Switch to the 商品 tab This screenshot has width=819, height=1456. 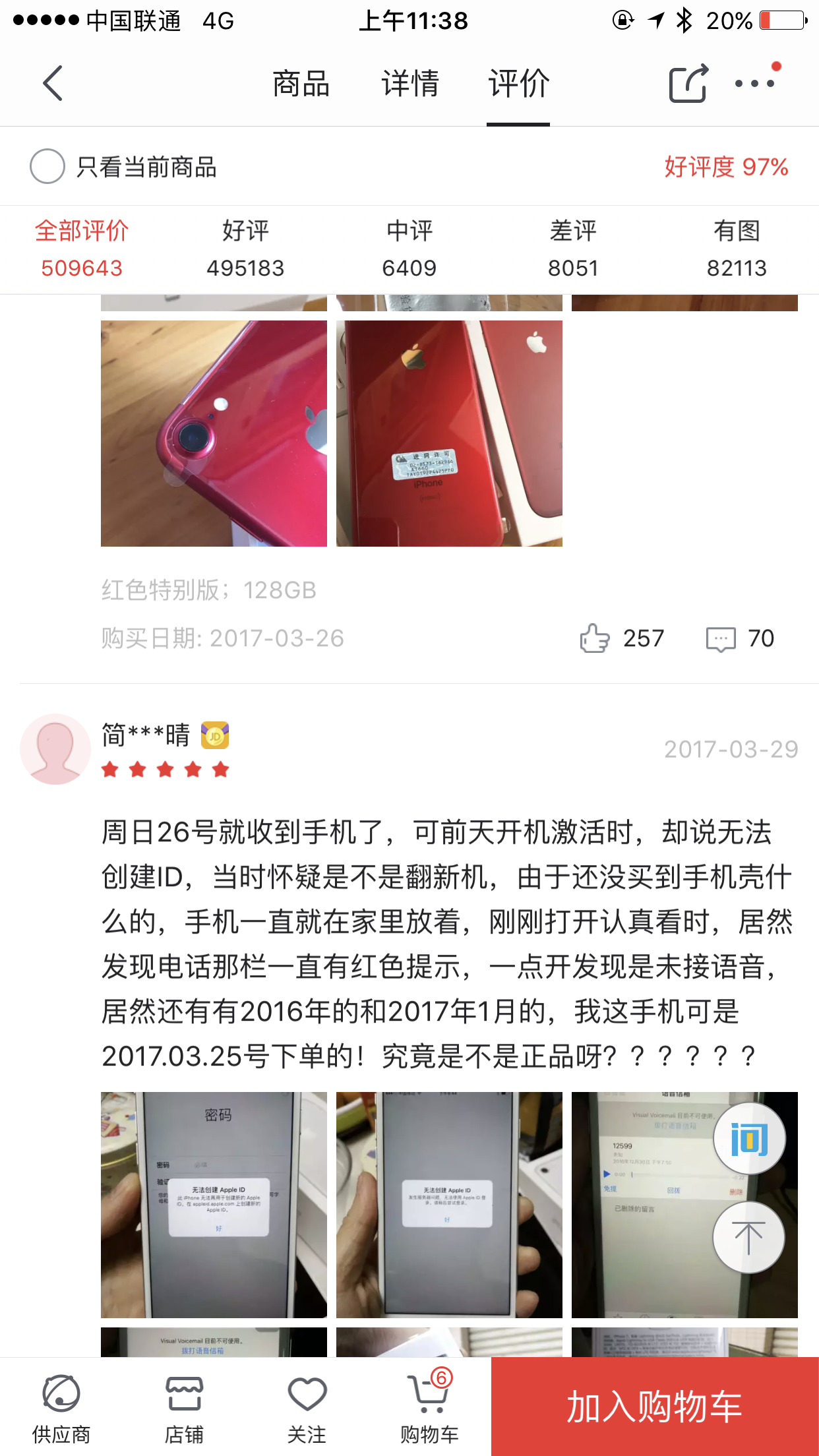coord(301,84)
